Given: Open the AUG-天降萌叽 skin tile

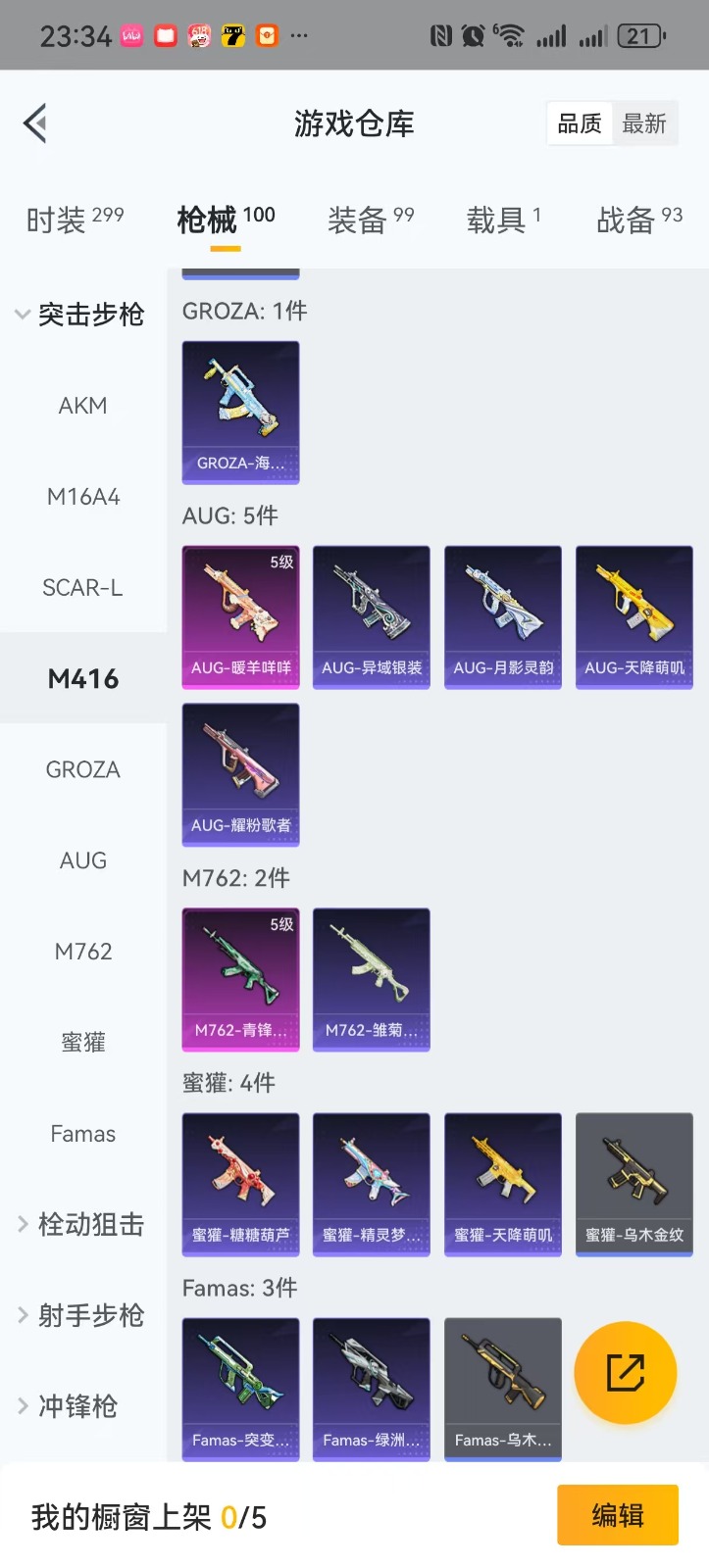Looking at the screenshot, I should 634,617.
